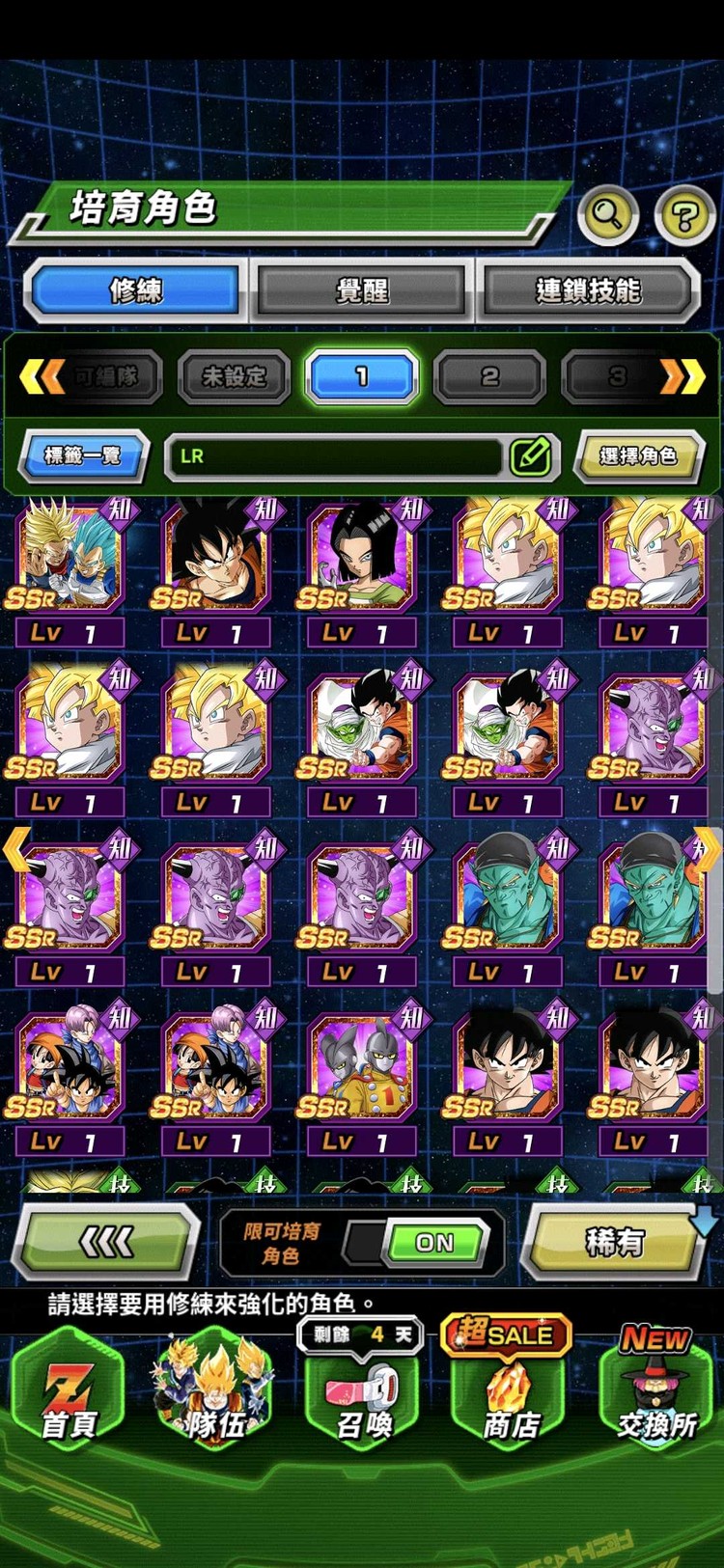The width and height of the screenshot is (724, 1568).
Task: Select the 修練 tab
Action: pyautogui.click(x=135, y=290)
